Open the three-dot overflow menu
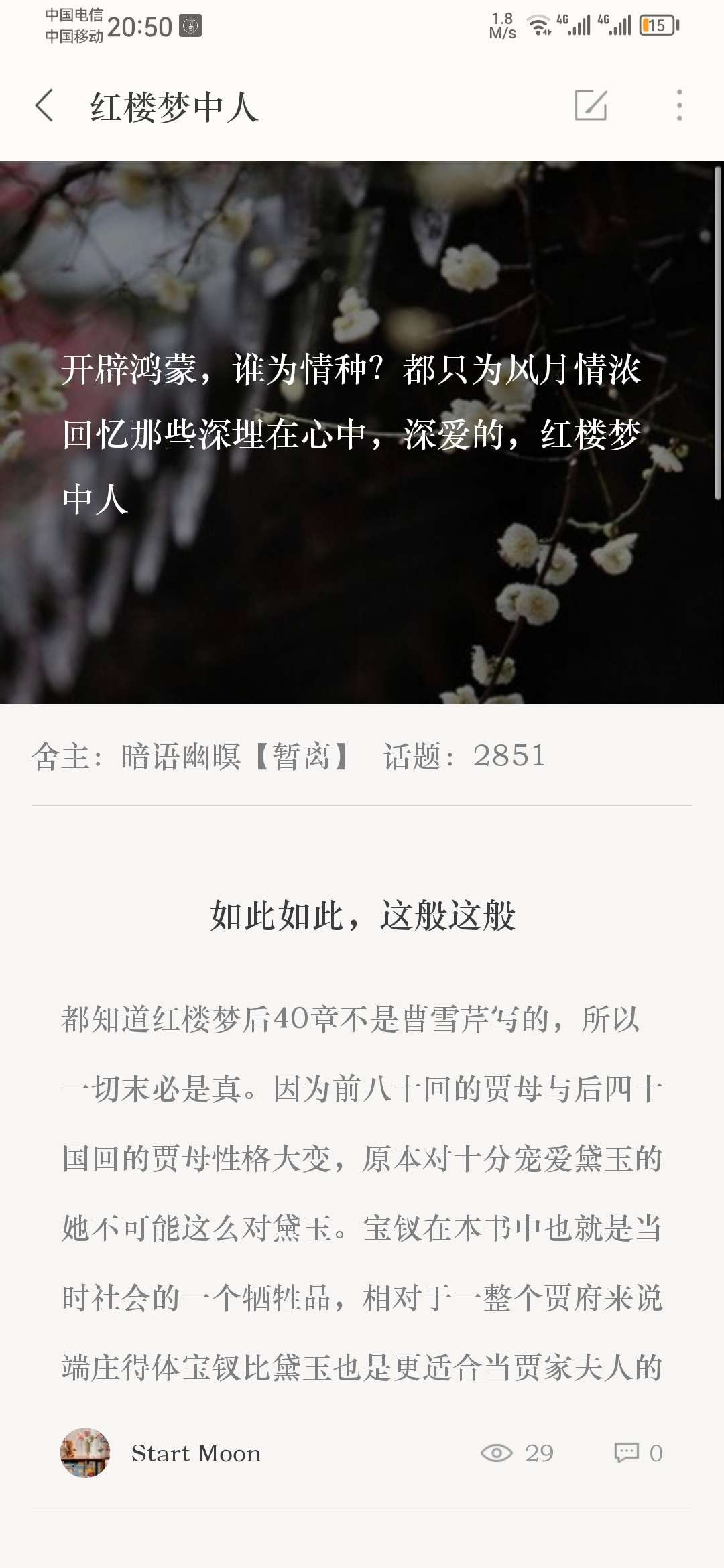Viewport: 724px width, 1568px height. pyautogui.click(x=679, y=106)
